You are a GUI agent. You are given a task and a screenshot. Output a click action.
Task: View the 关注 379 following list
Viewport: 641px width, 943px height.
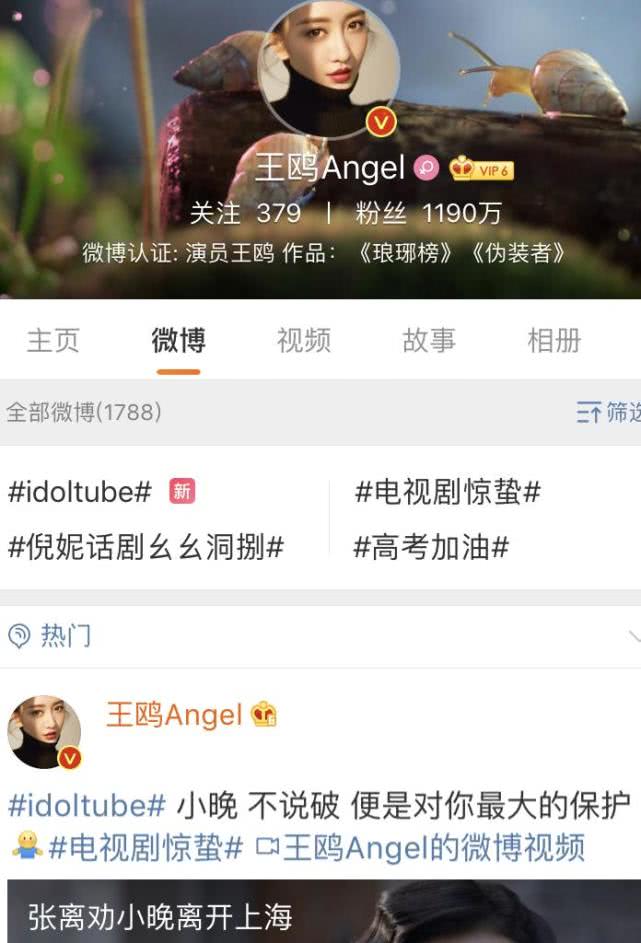click(x=245, y=213)
